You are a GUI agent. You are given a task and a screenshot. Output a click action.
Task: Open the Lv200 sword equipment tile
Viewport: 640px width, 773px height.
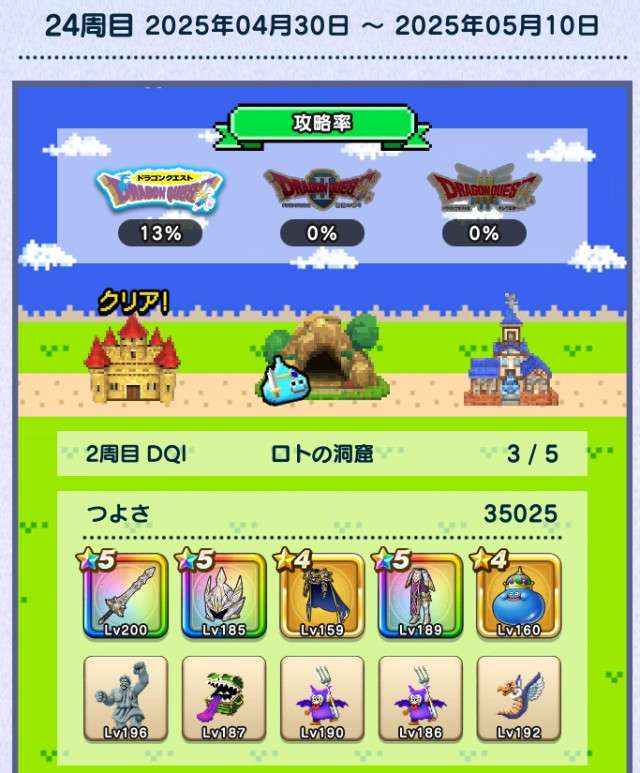pyautogui.click(x=125, y=598)
